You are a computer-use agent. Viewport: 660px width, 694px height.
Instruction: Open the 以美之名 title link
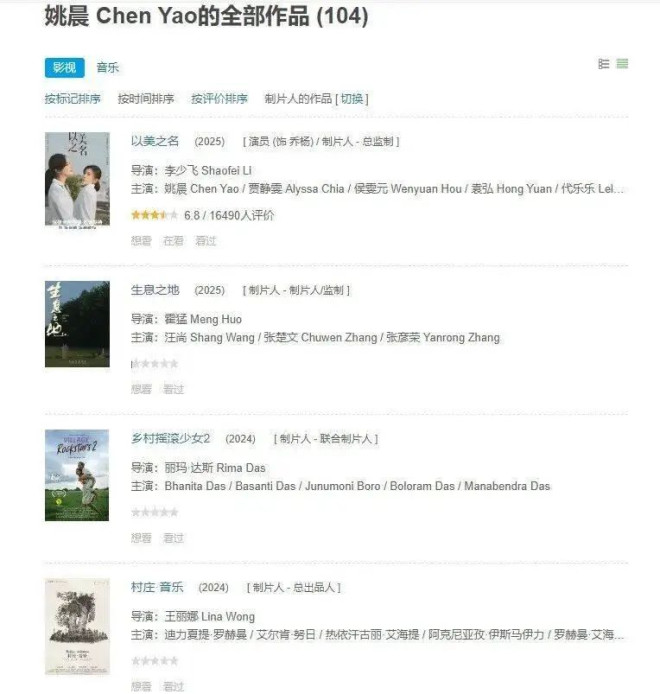(155, 141)
